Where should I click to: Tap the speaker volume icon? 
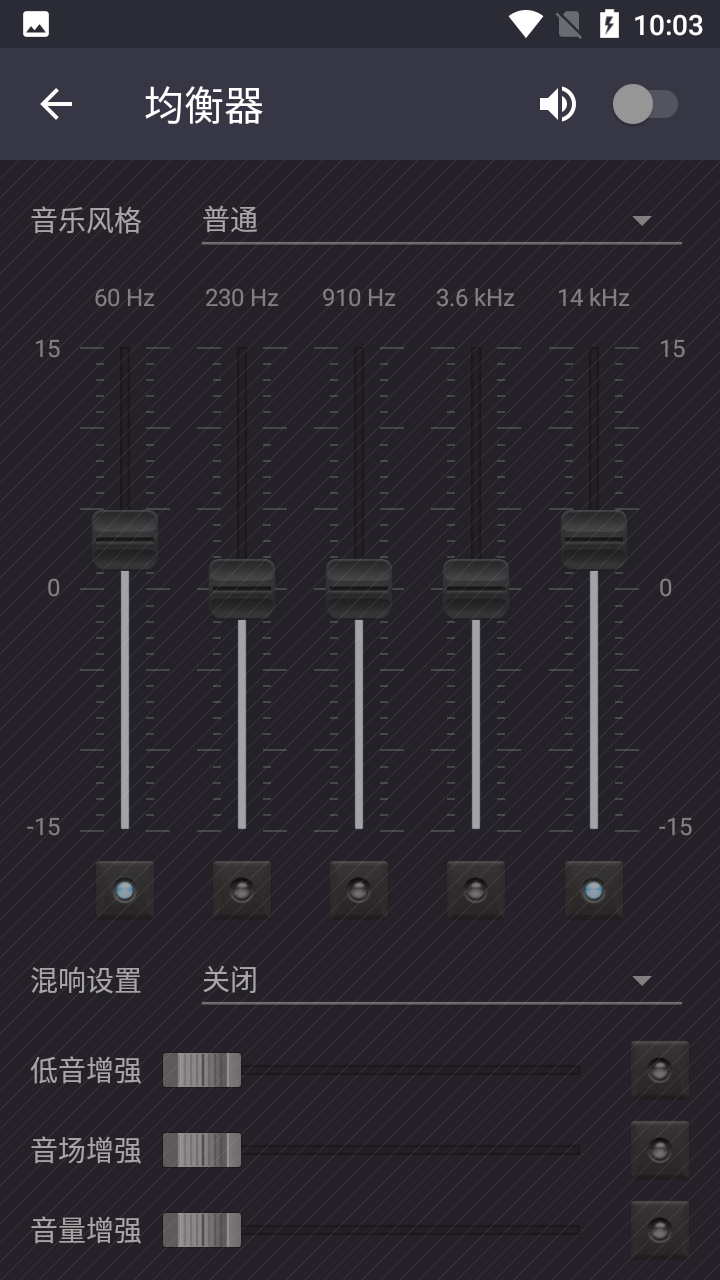(x=558, y=104)
